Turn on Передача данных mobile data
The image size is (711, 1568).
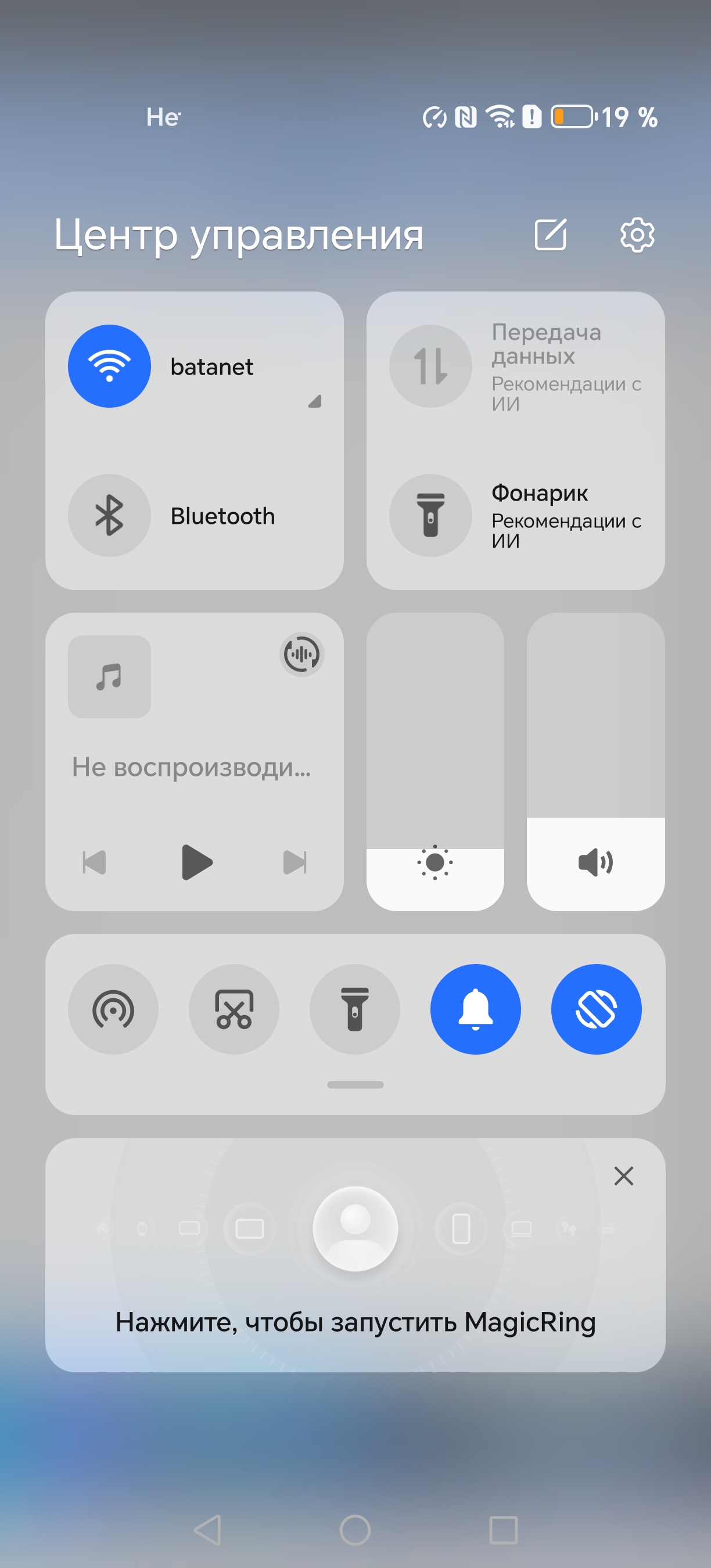pos(430,366)
